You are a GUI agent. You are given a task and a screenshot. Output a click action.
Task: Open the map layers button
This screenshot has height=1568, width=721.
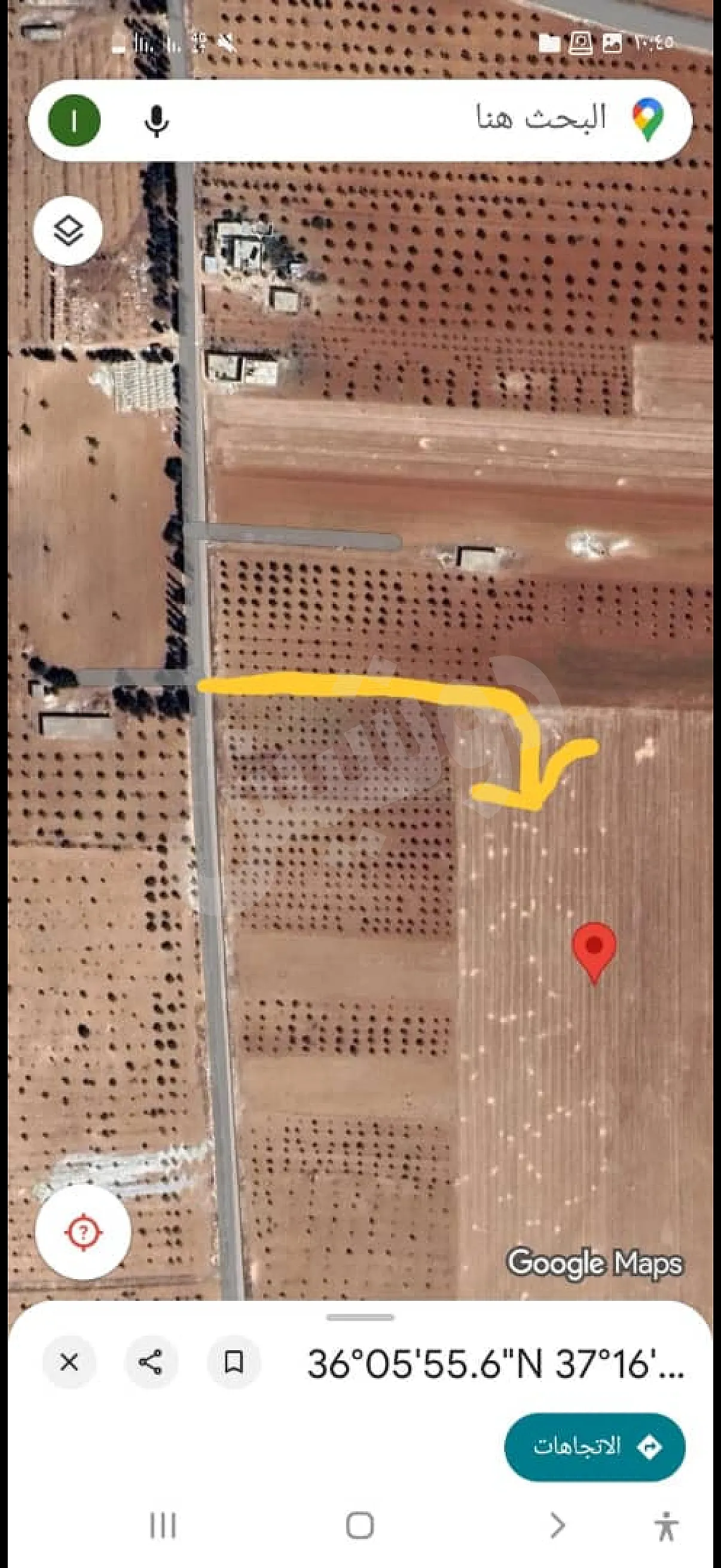coord(68,231)
